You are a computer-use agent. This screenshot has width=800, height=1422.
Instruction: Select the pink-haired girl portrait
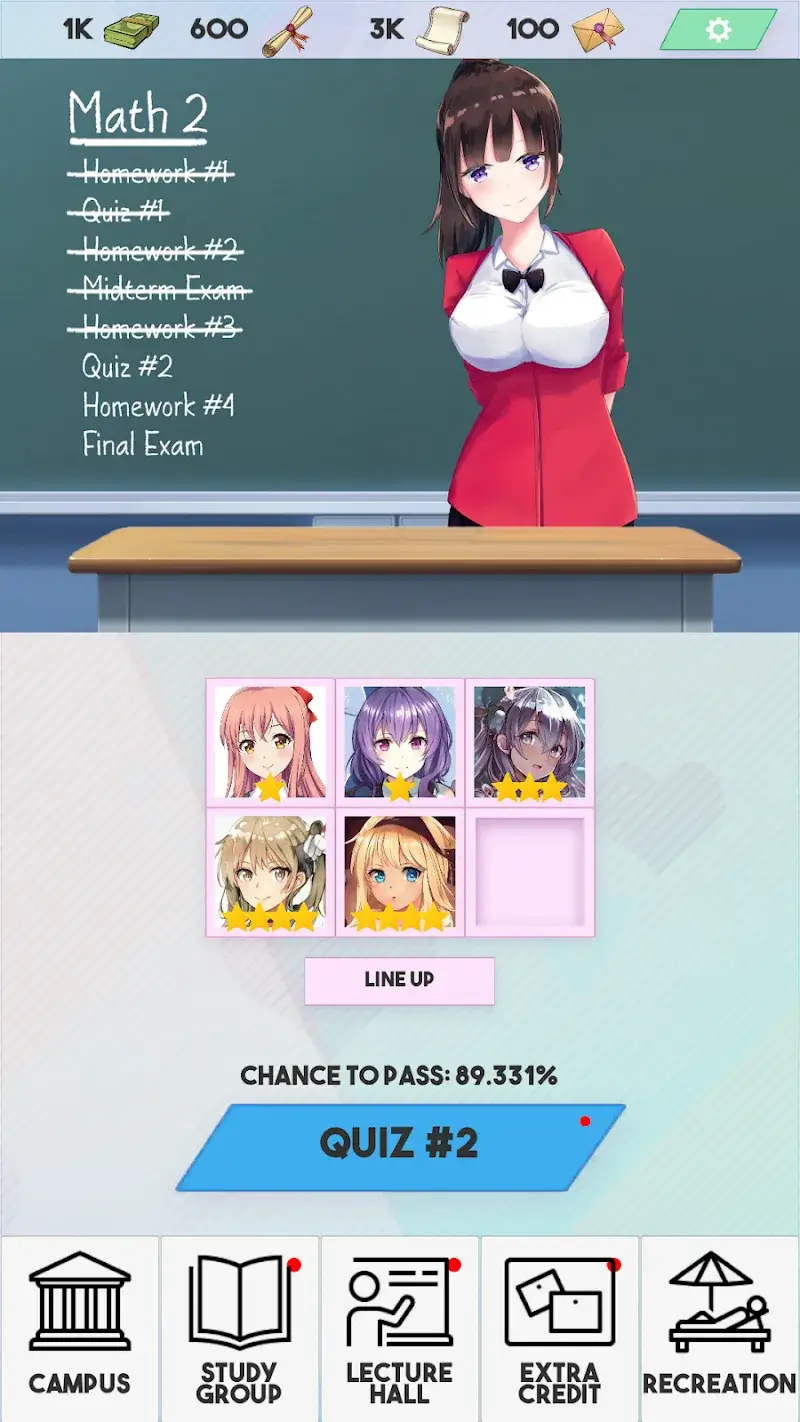[270, 742]
